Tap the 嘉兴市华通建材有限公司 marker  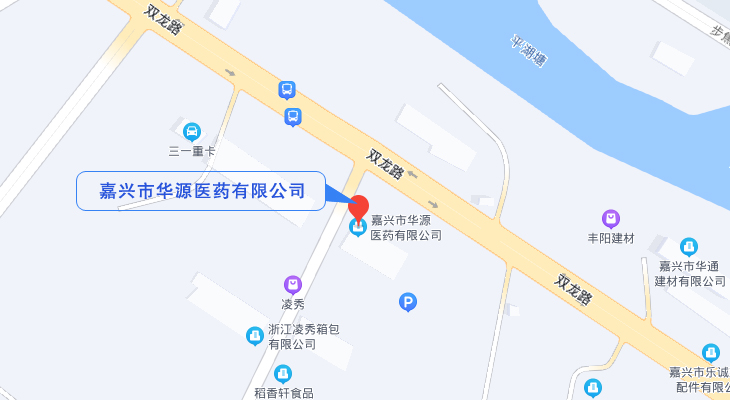[688, 246]
